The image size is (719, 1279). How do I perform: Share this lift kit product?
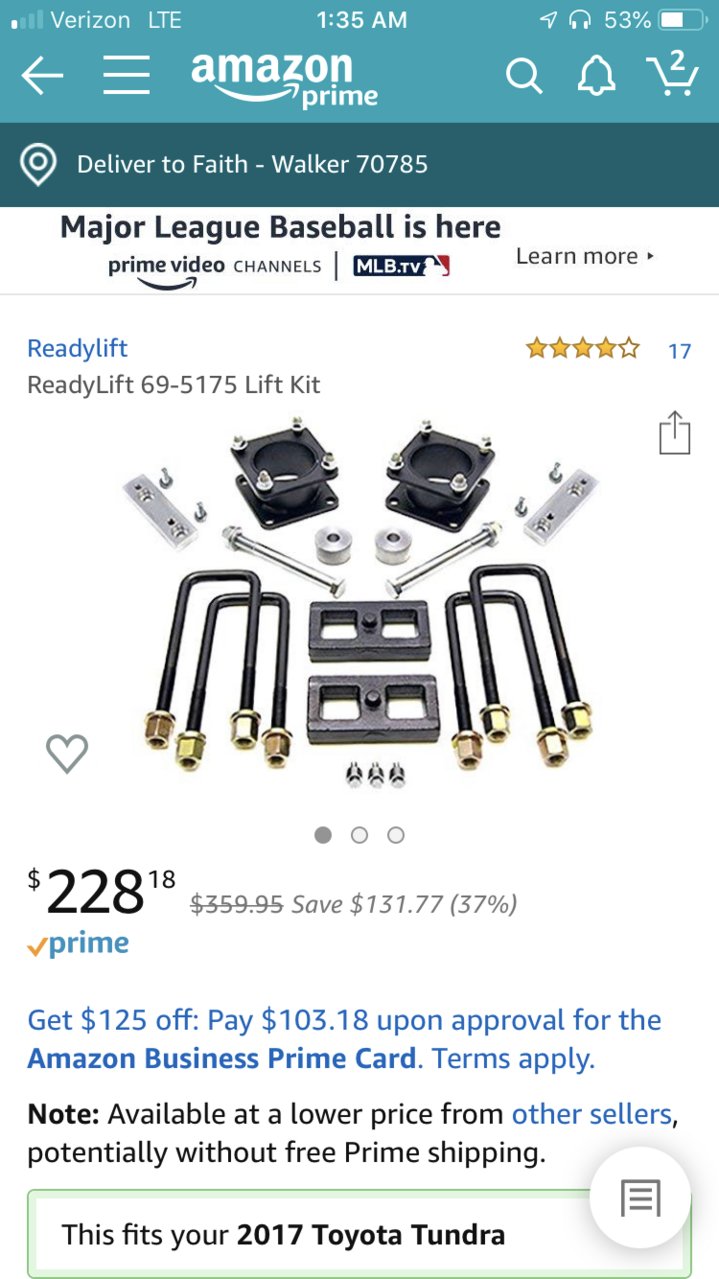[x=675, y=433]
